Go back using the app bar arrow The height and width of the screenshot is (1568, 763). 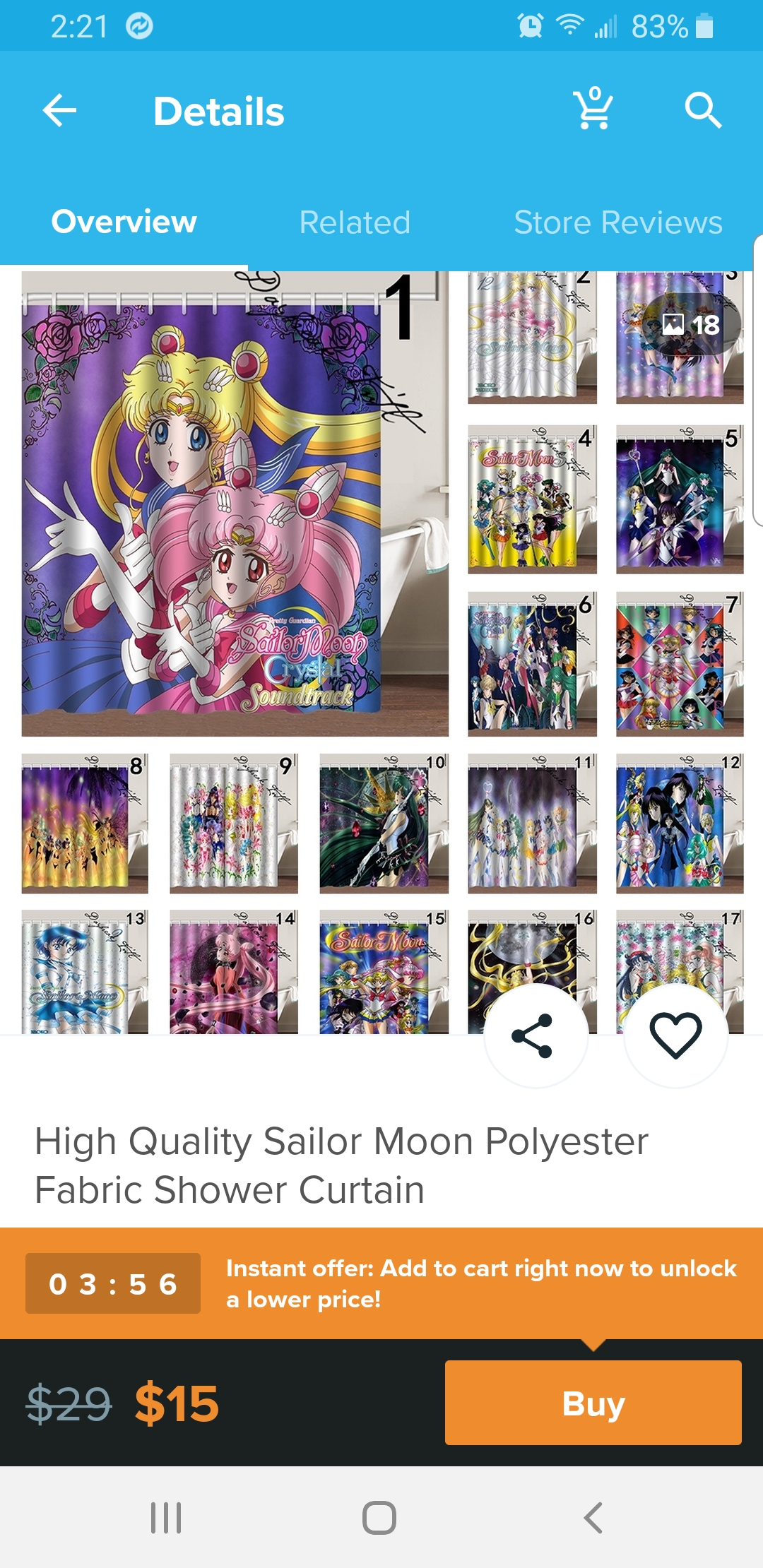(x=59, y=111)
